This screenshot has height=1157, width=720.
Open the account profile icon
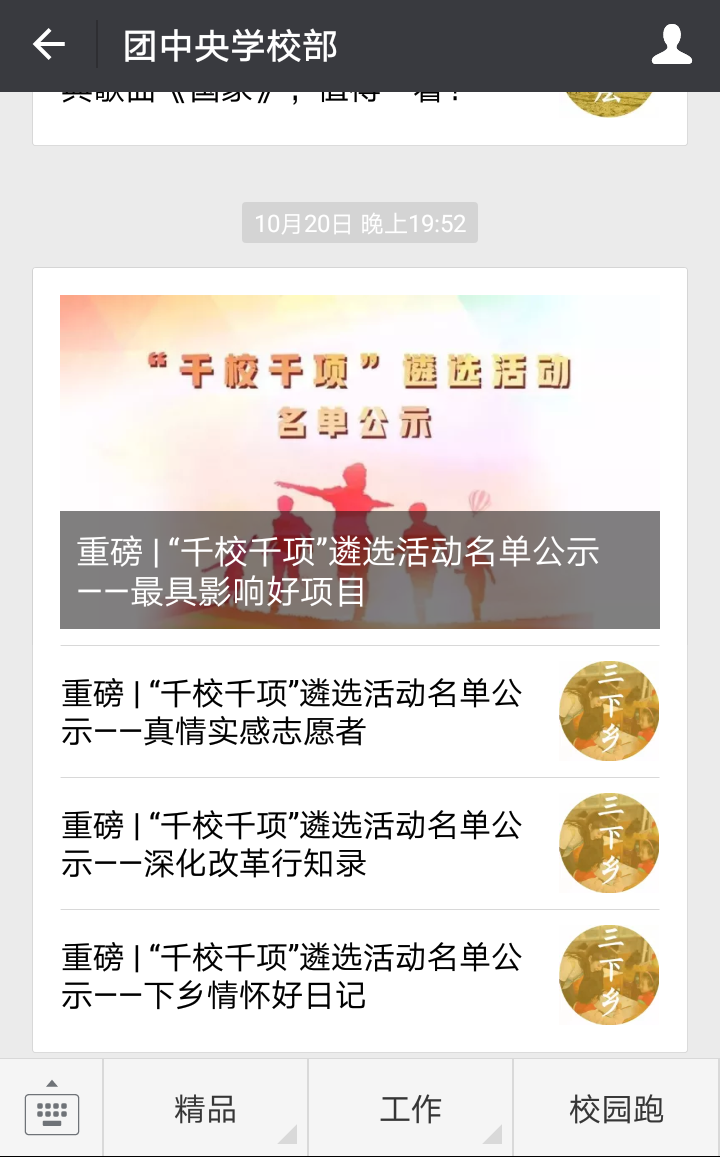(x=672, y=45)
